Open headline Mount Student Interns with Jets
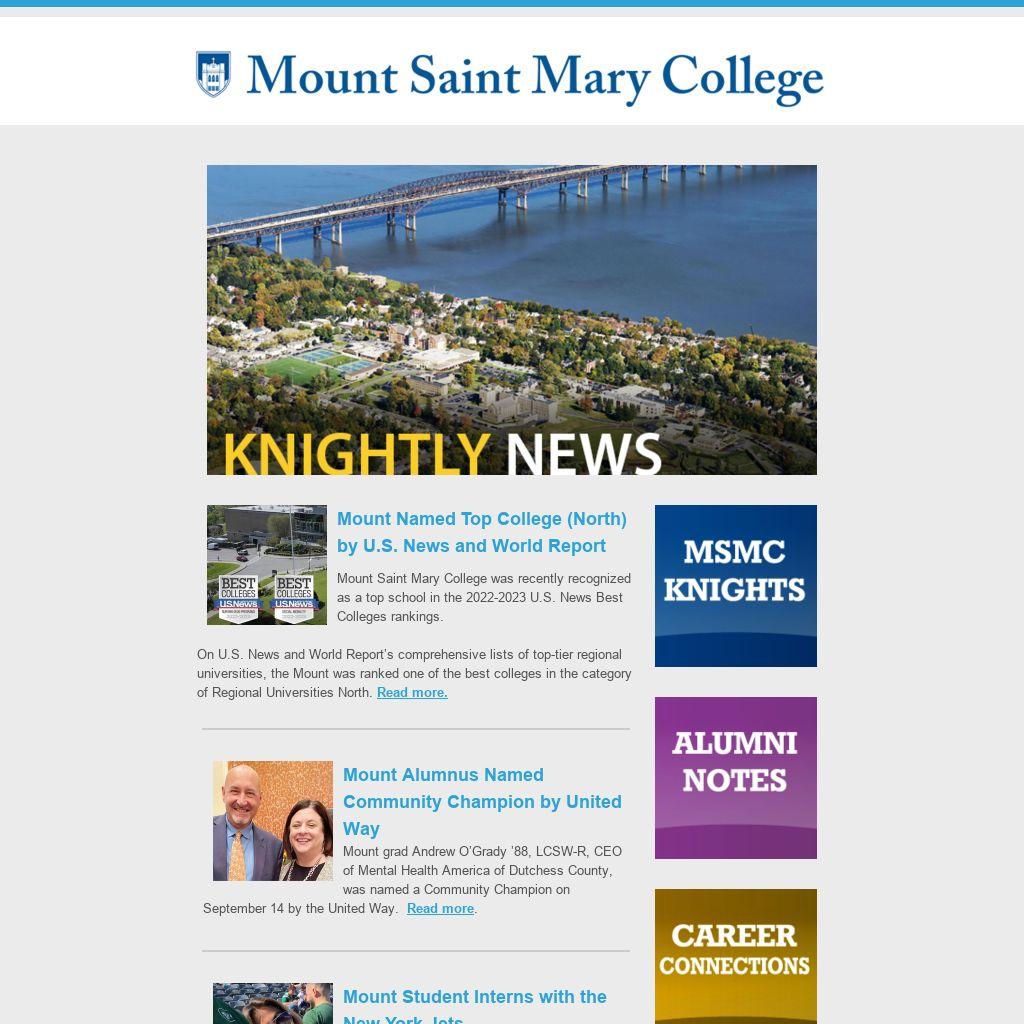The width and height of the screenshot is (1024, 1024). coord(475,998)
